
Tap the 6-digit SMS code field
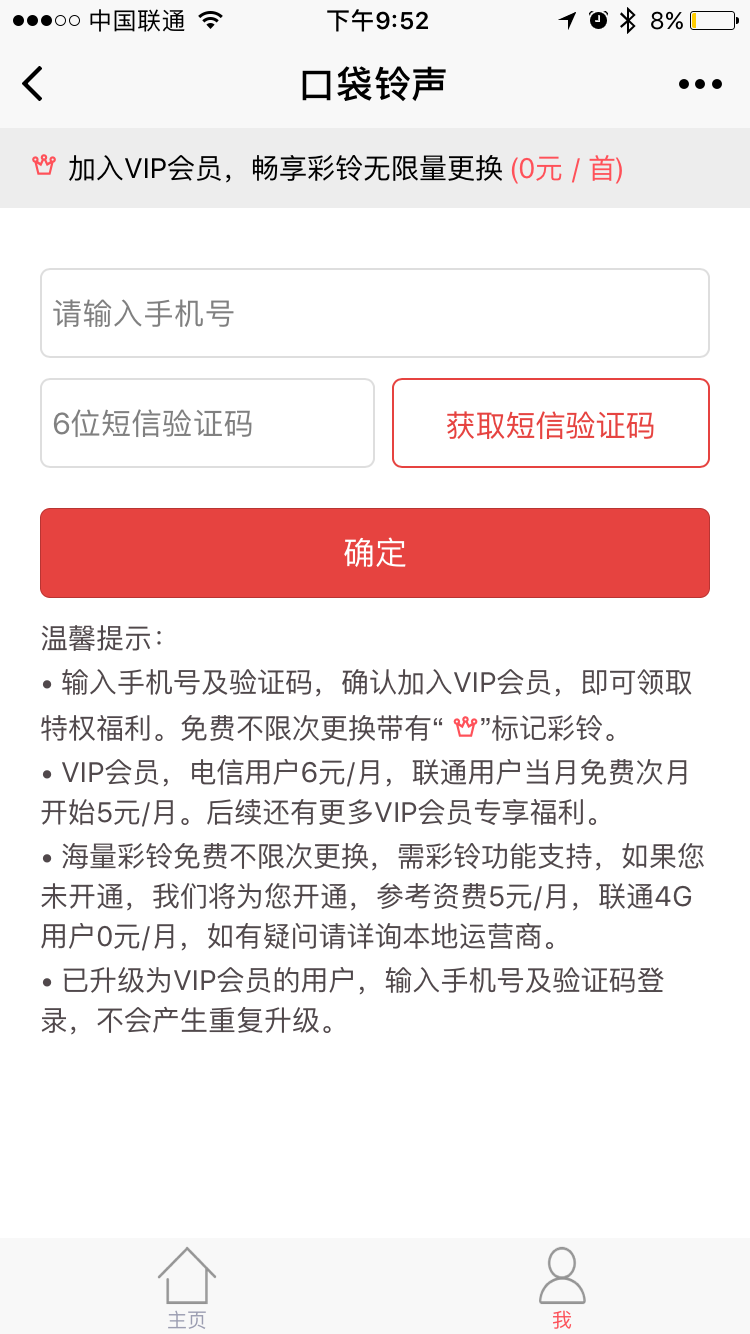207,423
